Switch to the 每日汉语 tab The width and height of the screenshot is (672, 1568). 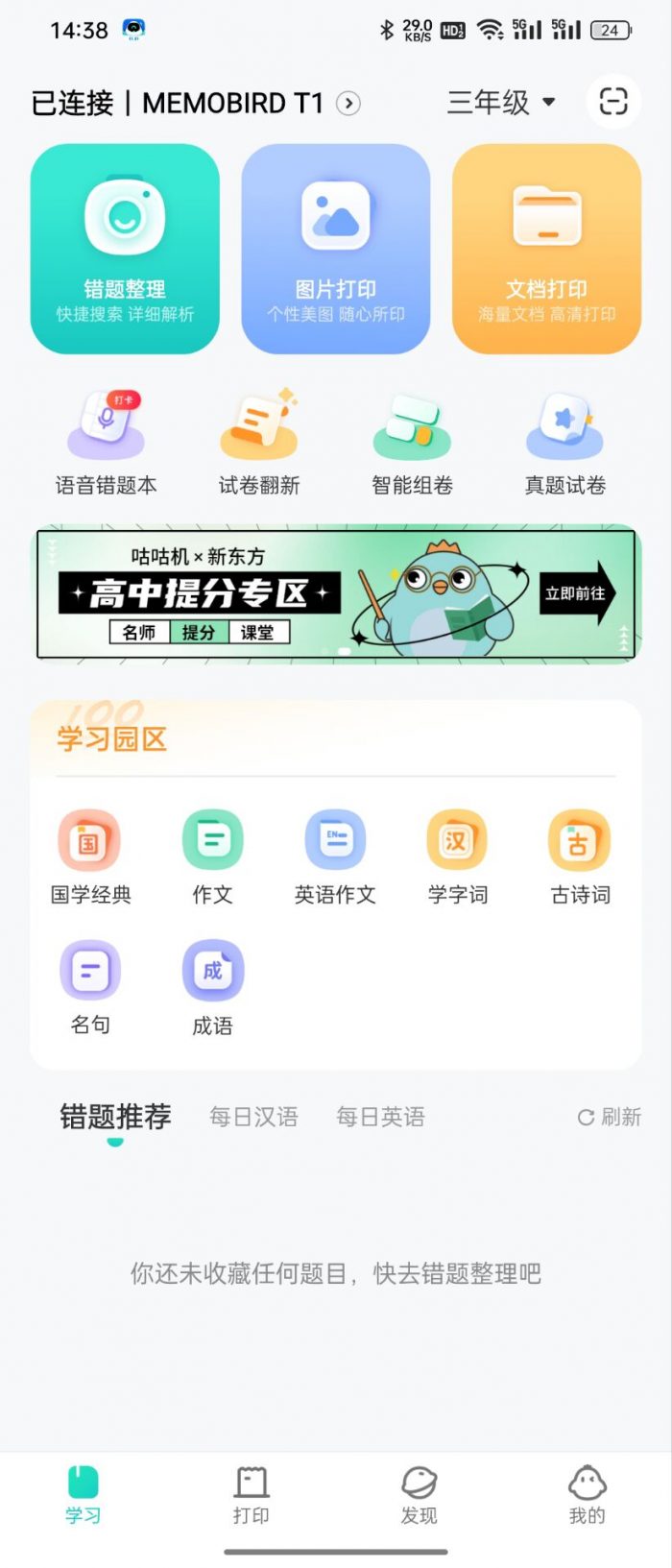[x=253, y=1117]
